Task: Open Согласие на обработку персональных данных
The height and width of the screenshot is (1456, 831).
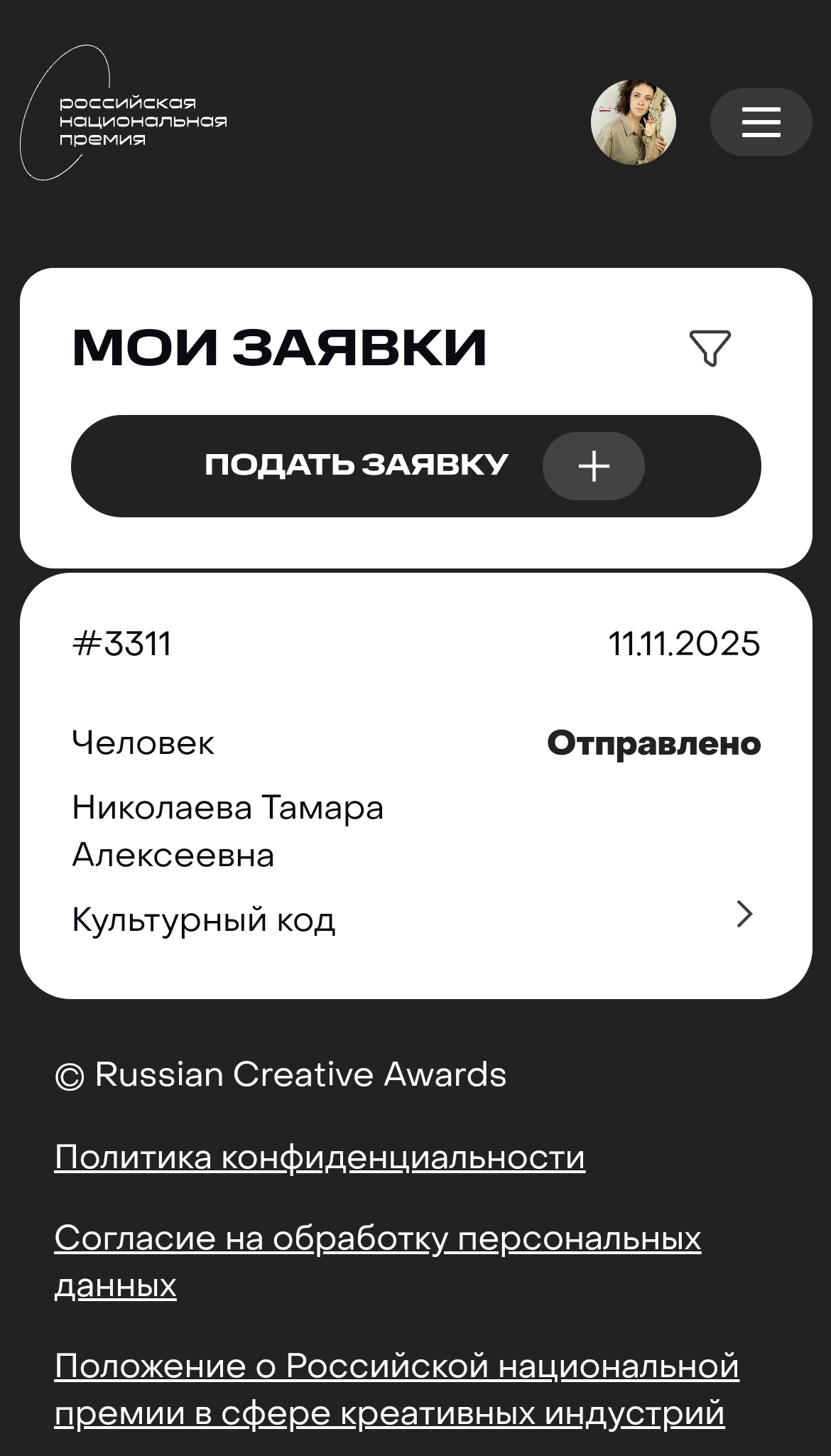Action: click(377, 1239)
